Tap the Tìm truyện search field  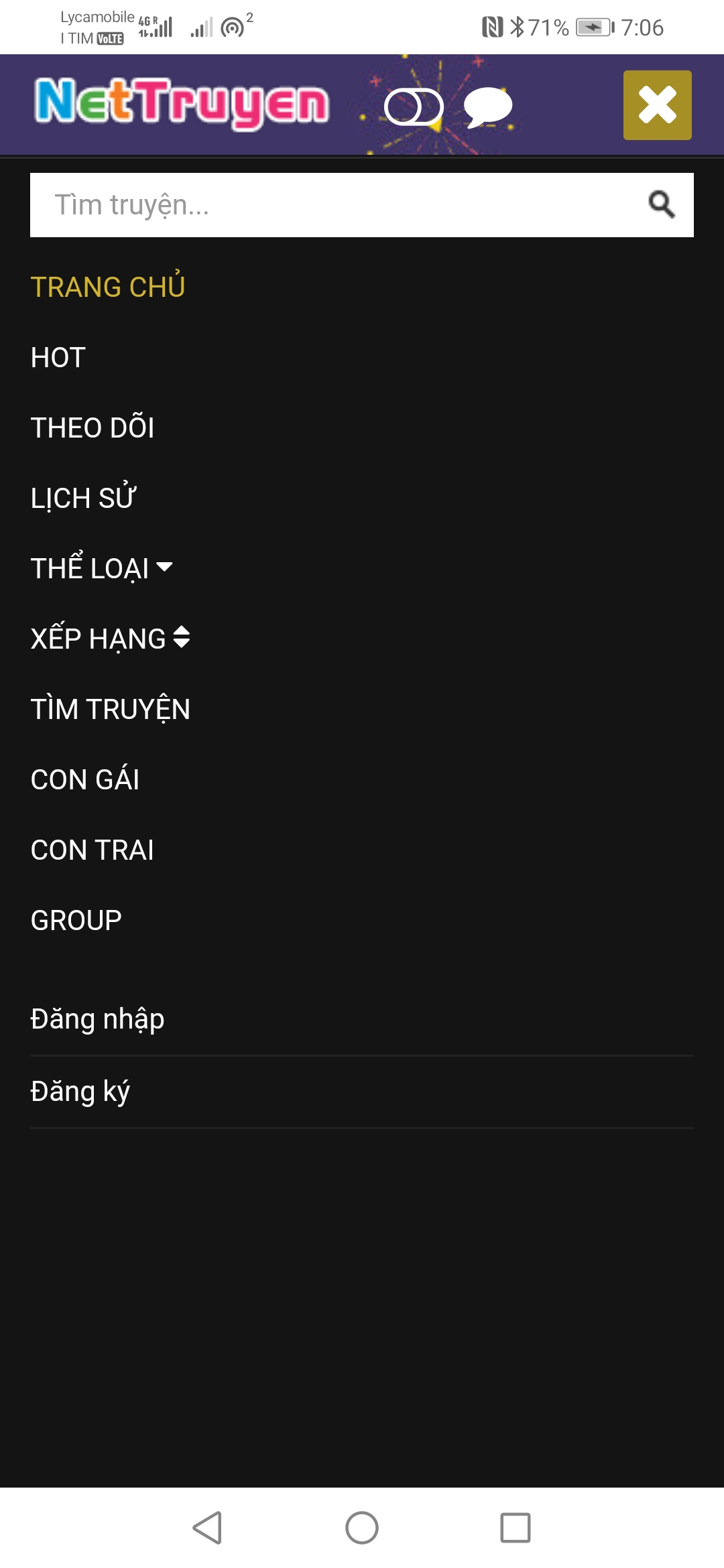[x=335, y=205]
